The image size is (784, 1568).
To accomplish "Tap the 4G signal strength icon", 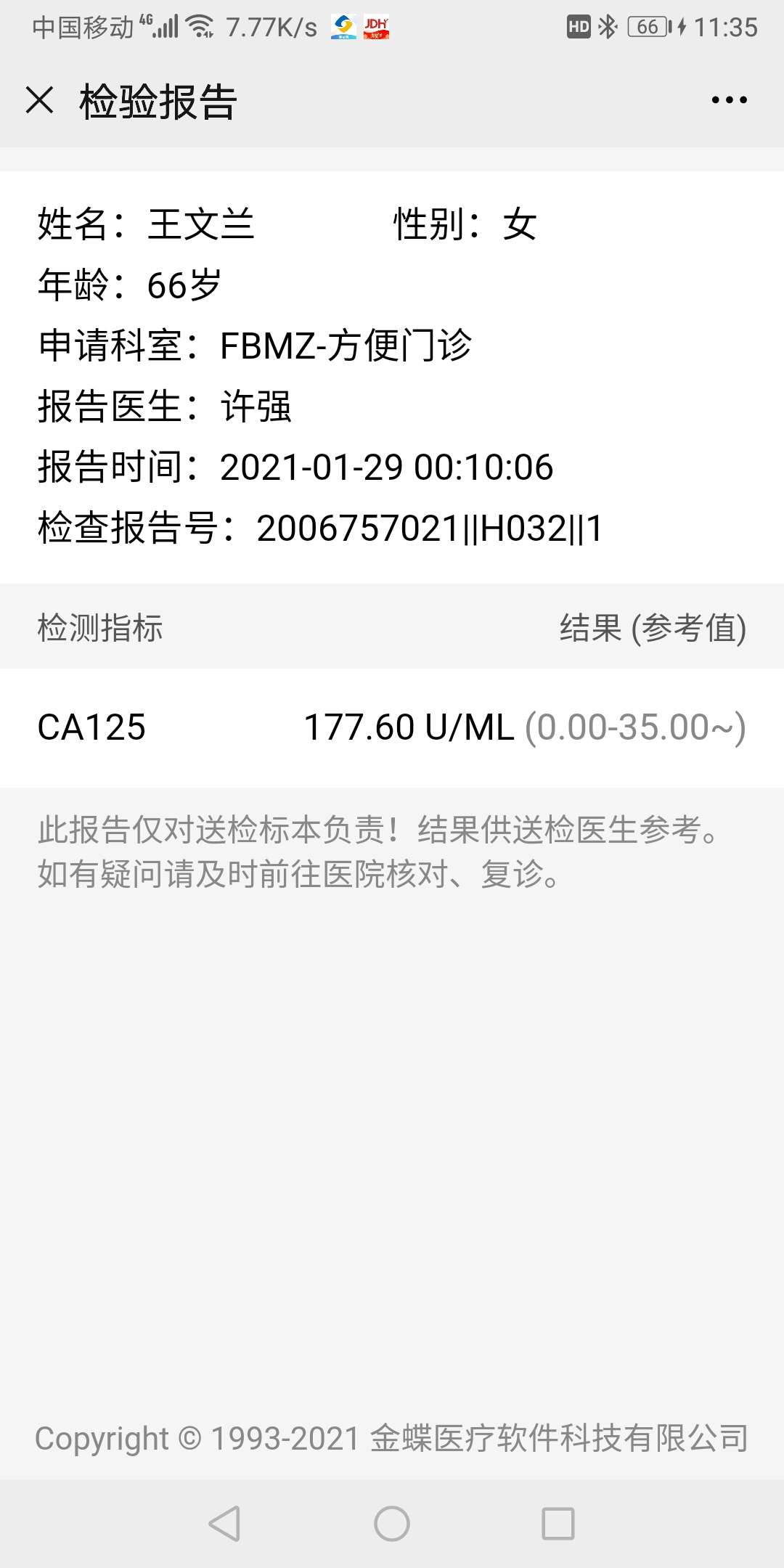I will pos(163,27).
